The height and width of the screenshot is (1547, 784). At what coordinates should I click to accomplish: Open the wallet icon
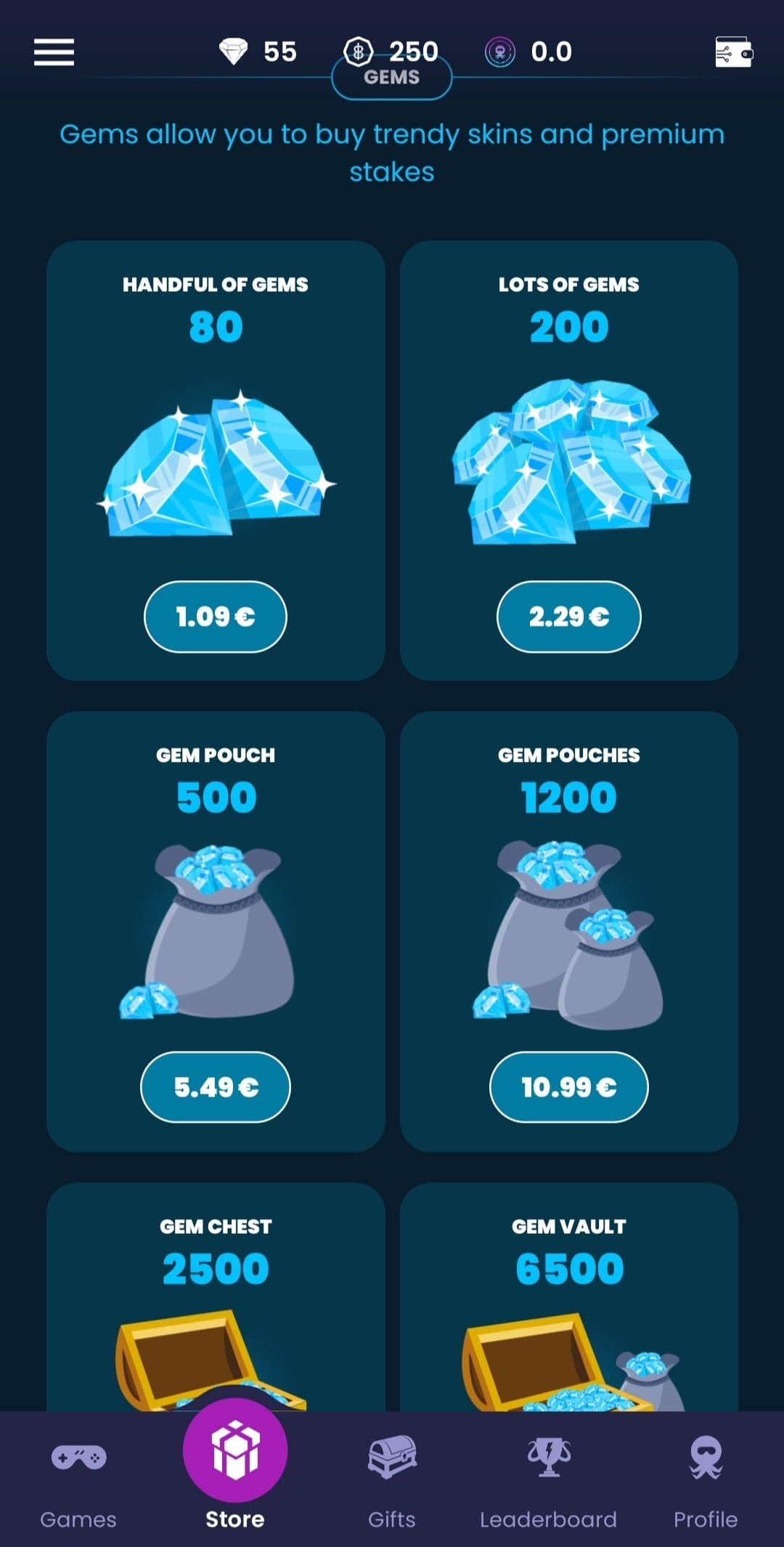[x=733, y=52]
